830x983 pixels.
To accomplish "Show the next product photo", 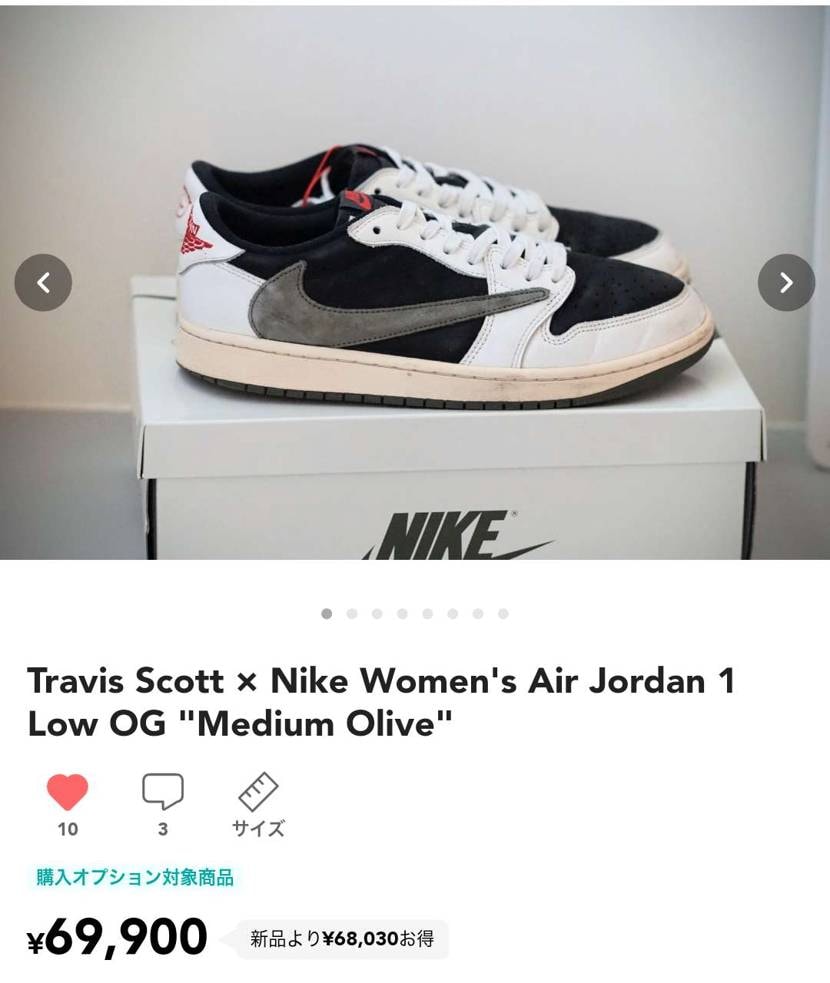I will 786,283.
